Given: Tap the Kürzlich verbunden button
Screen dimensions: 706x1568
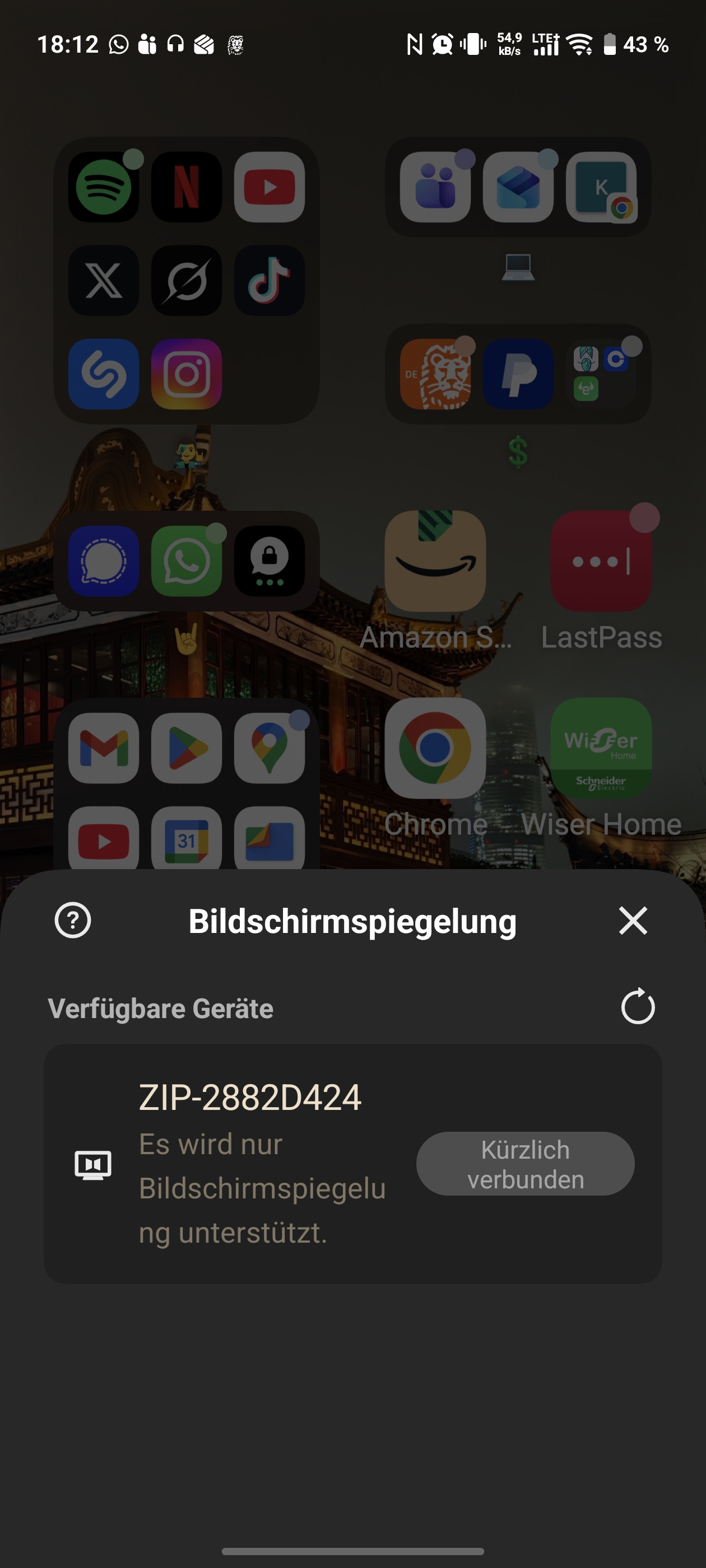Looking at the screenshot, I should point(525,1163).
